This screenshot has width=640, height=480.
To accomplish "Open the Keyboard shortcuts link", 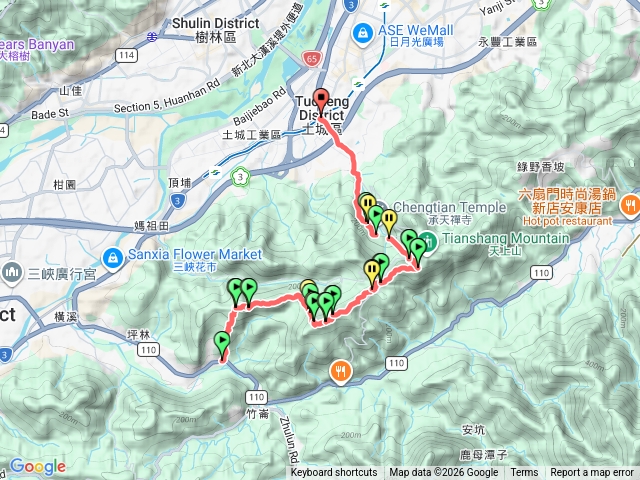I will tap(334, 473).
